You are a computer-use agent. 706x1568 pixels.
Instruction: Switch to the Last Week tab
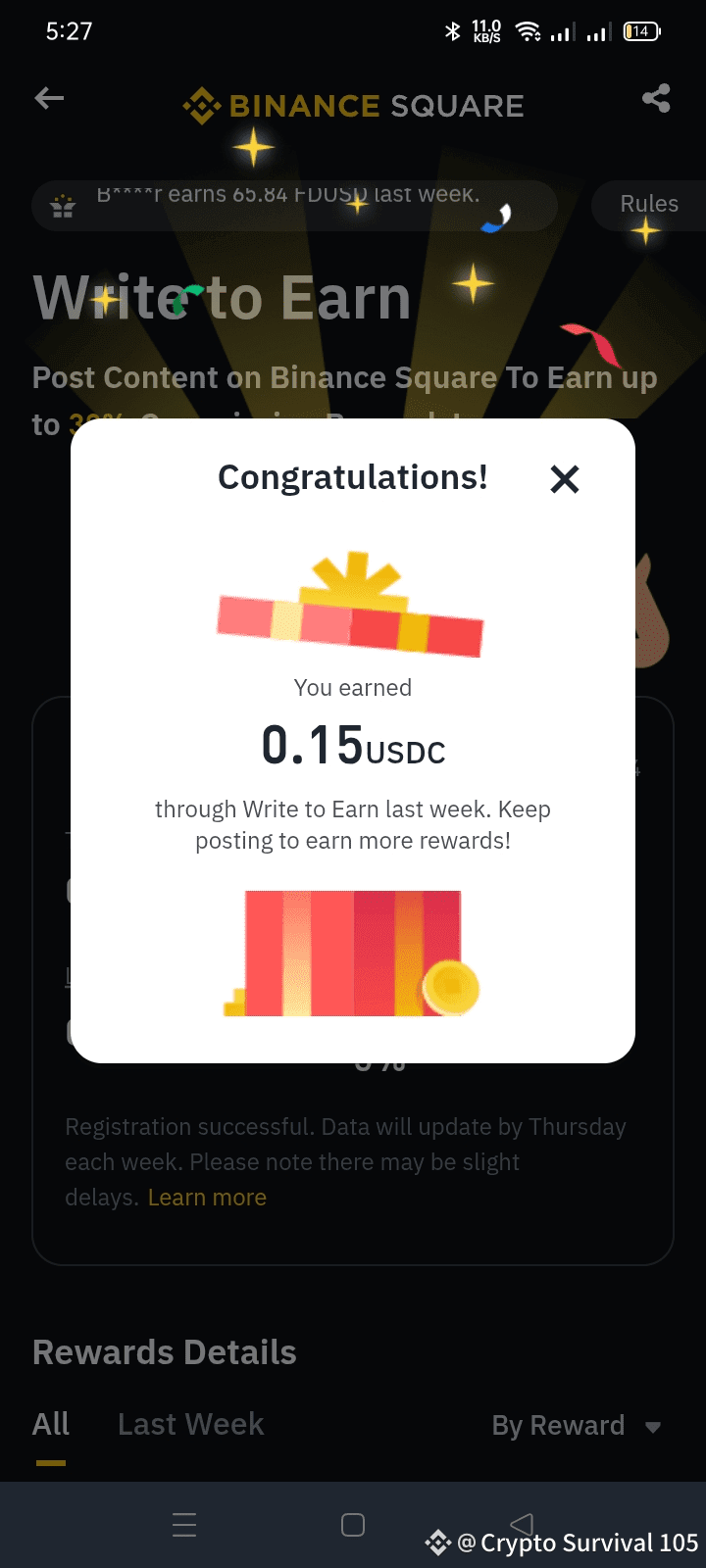(x=190, y=1424)
